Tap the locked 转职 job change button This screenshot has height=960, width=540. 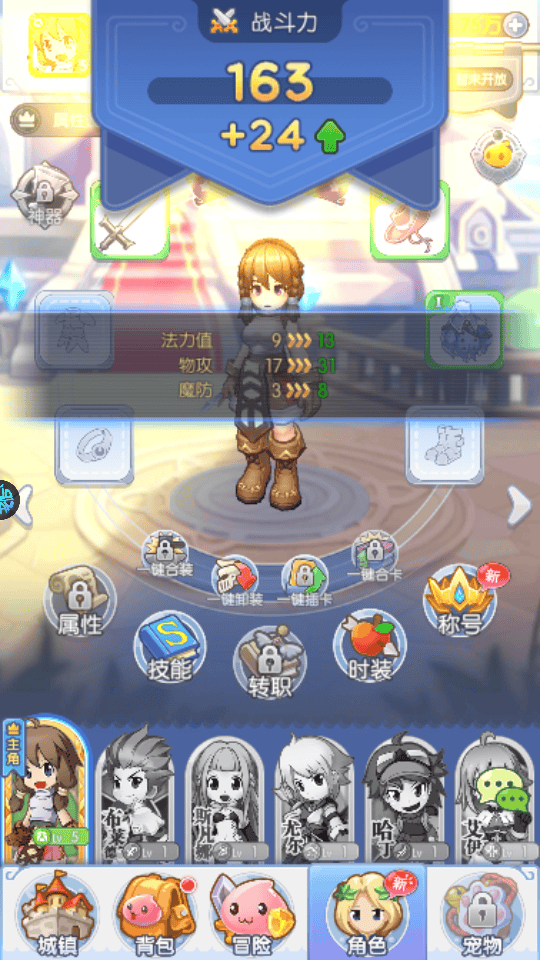270,663
